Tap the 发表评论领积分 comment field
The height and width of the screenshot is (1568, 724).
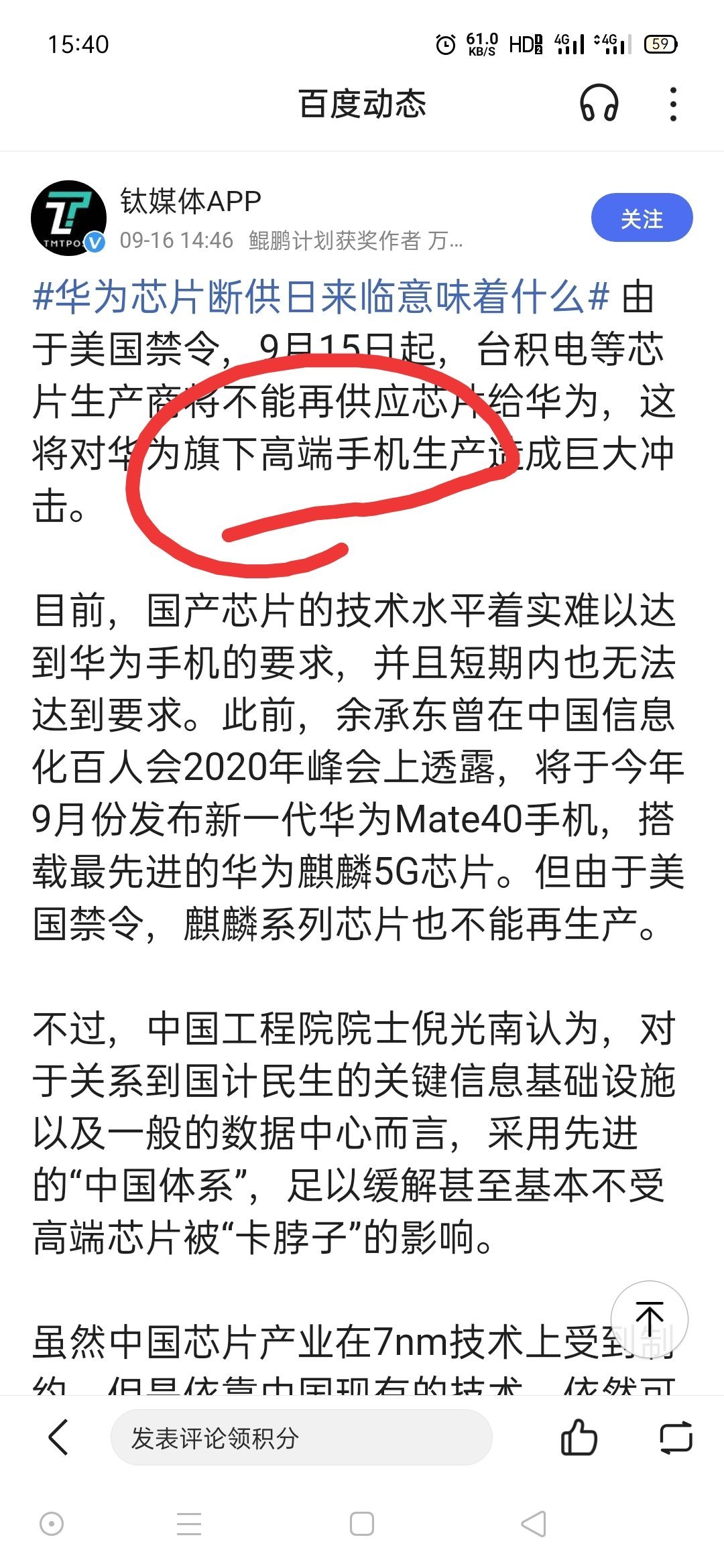[302, 1437]
